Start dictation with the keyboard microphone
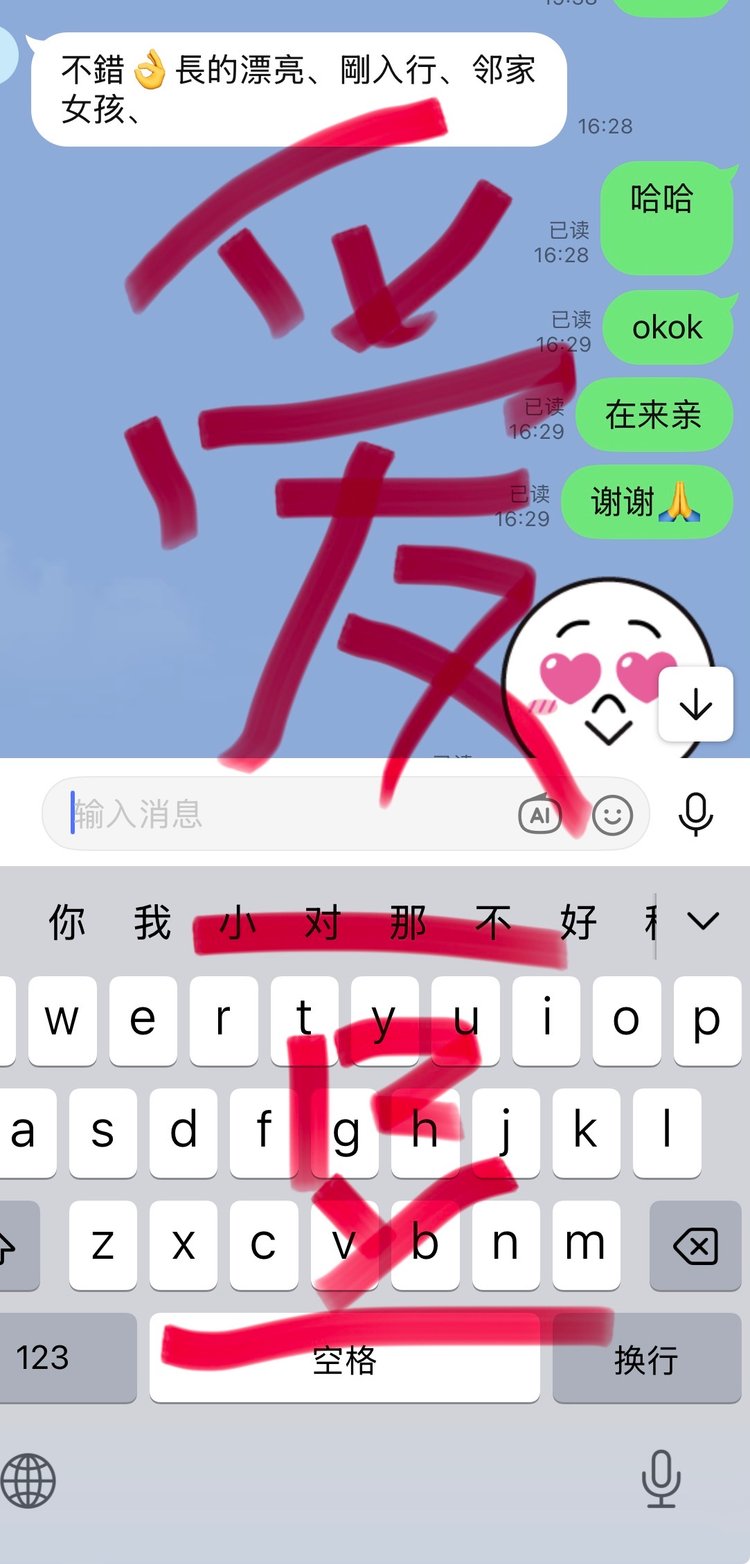The image size is (750, 1564). (x=660, y=1479)
